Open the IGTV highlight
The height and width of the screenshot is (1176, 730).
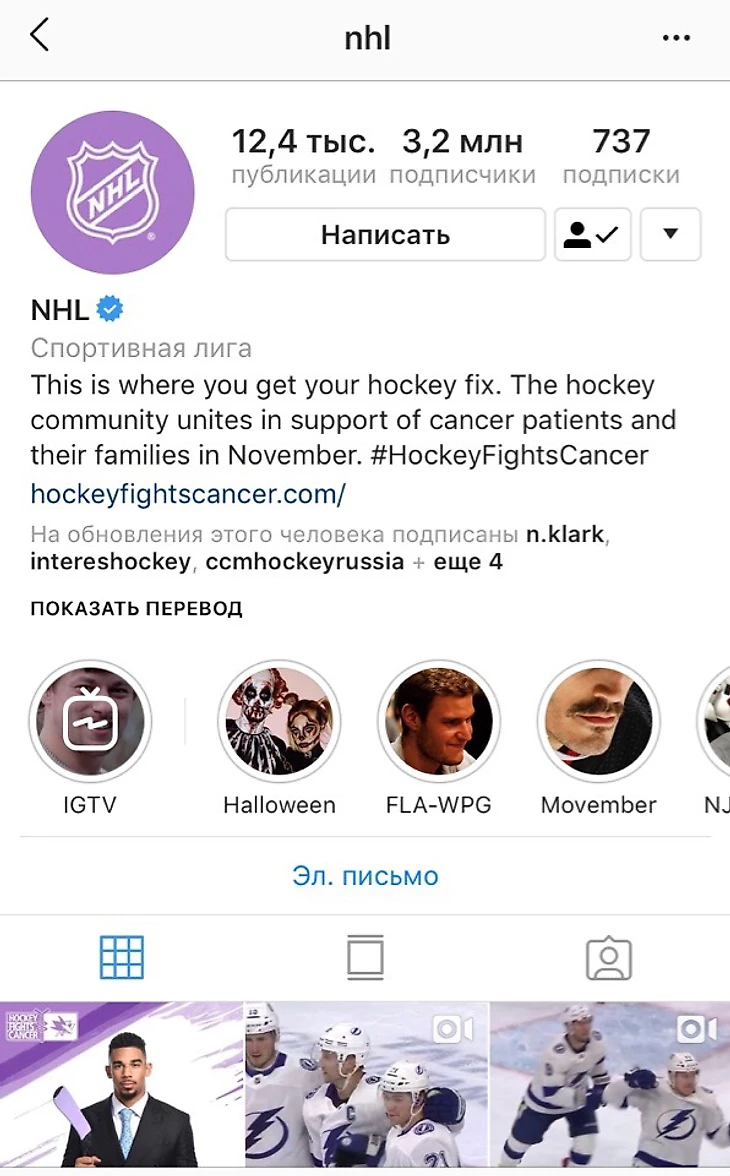91,722
